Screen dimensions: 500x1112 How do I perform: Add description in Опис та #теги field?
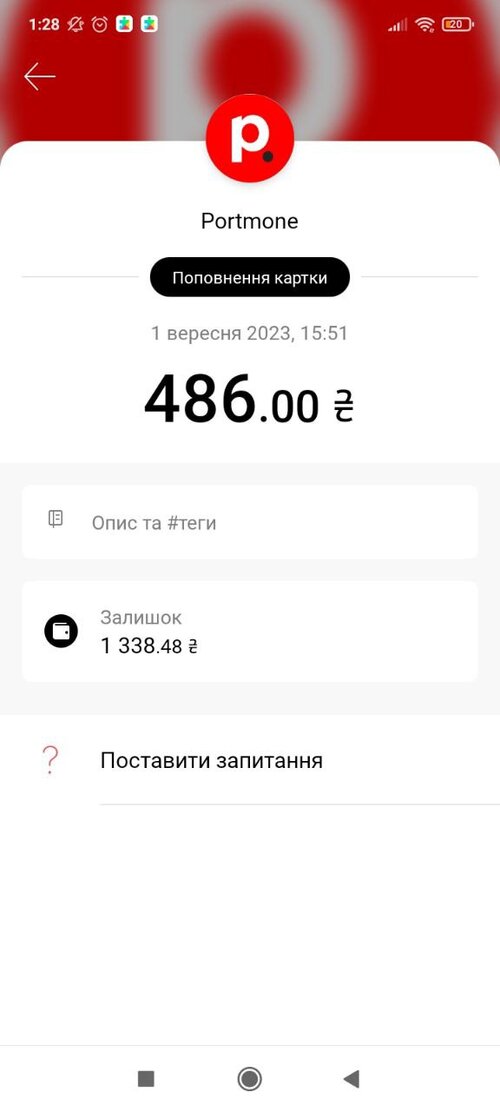pos(250,523)
